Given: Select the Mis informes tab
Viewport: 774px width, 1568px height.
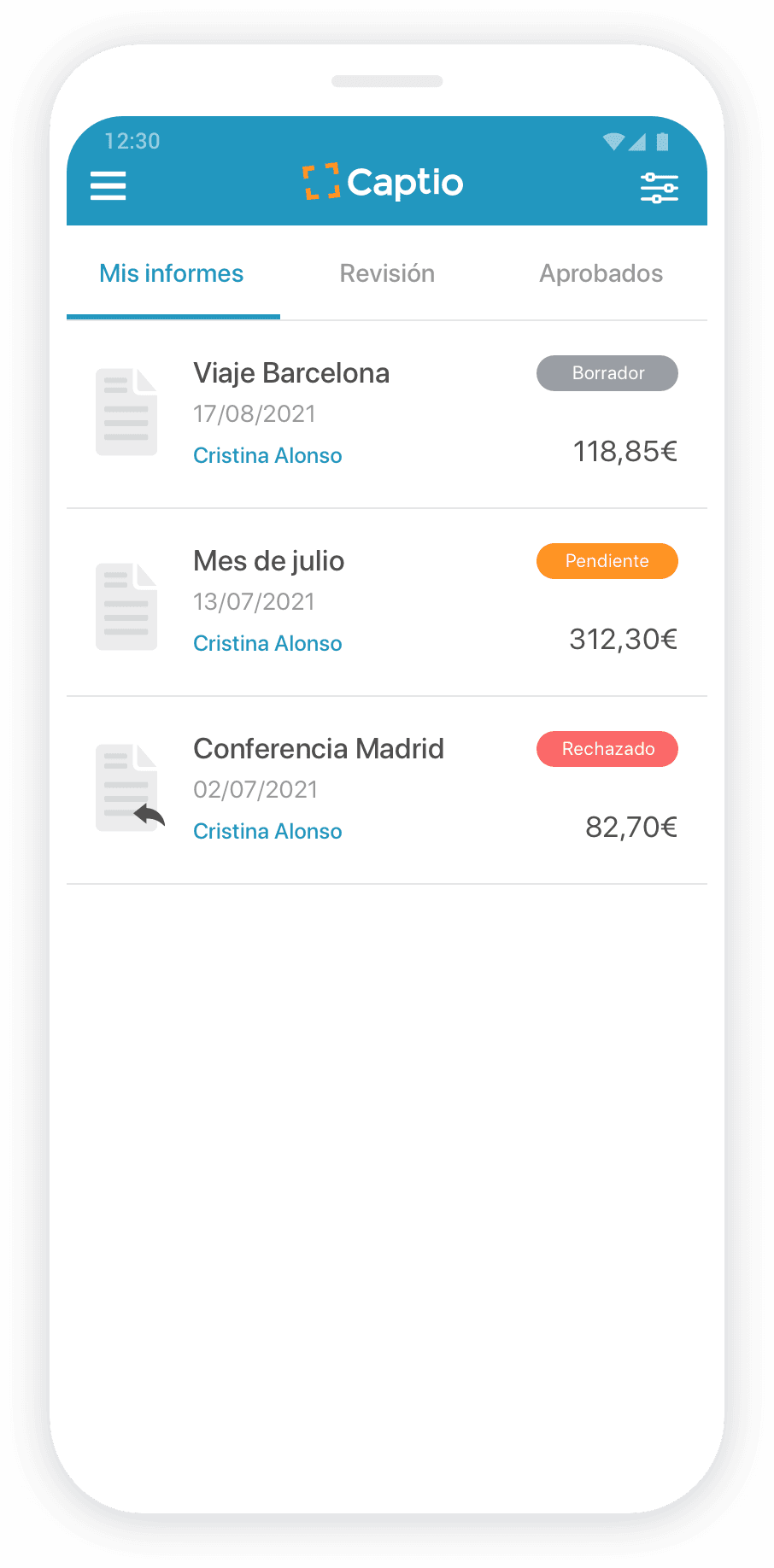Looking at the screenshot, I should [x=171, y=273].
